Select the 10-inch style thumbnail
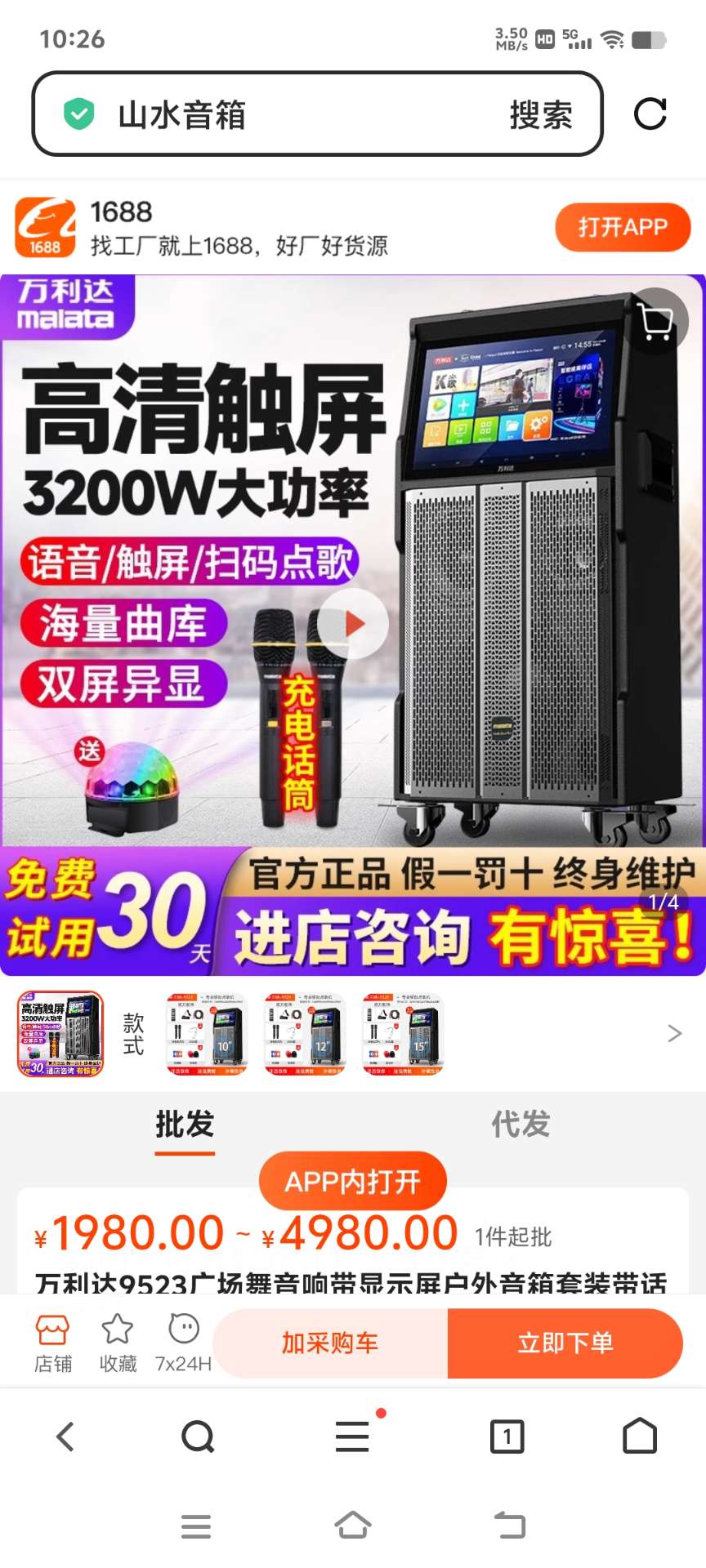This screenshot has width=706, height=1568. point(207,1034)
